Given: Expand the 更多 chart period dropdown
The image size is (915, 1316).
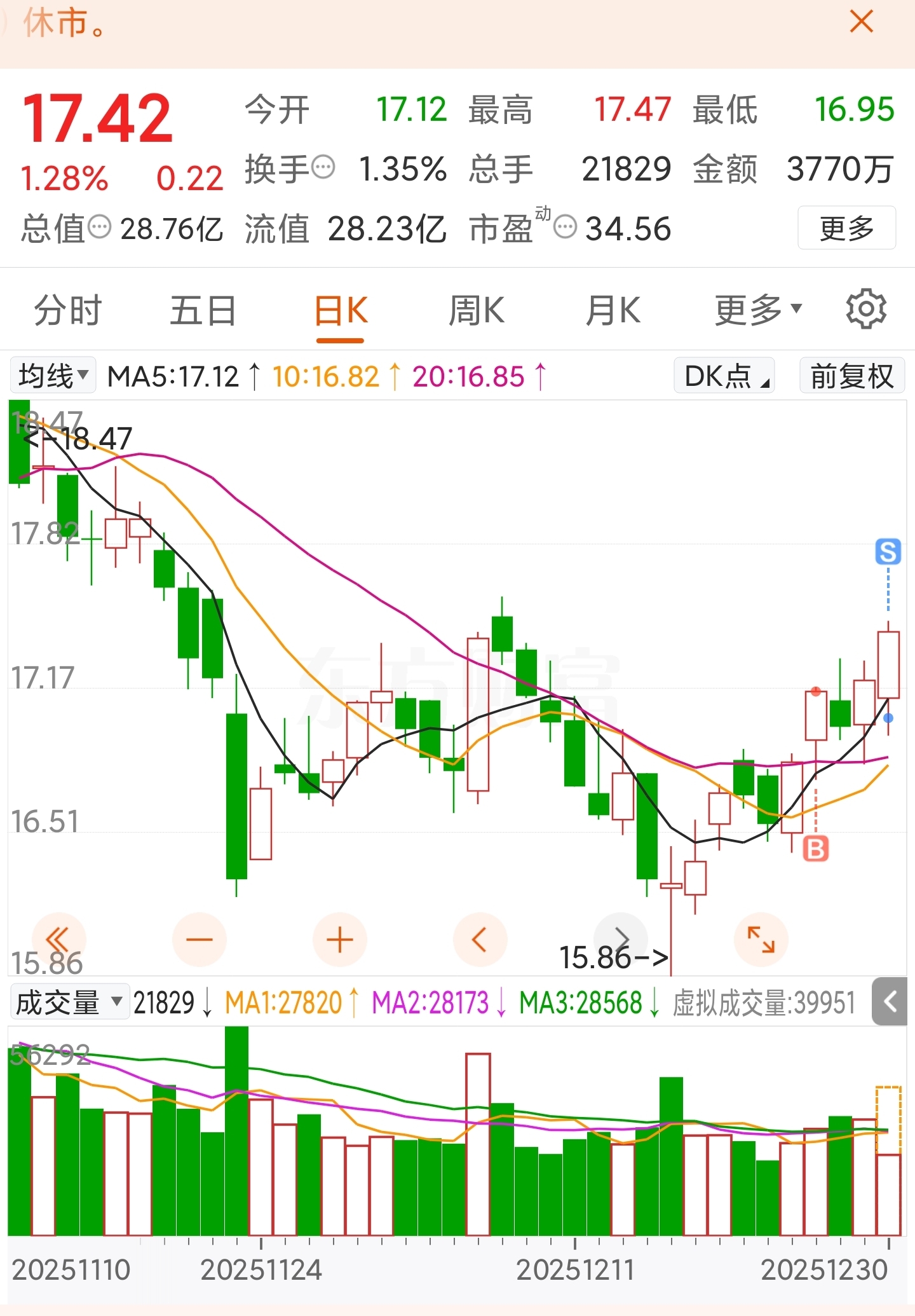Looking at the screenshot, I should point(757,311).
